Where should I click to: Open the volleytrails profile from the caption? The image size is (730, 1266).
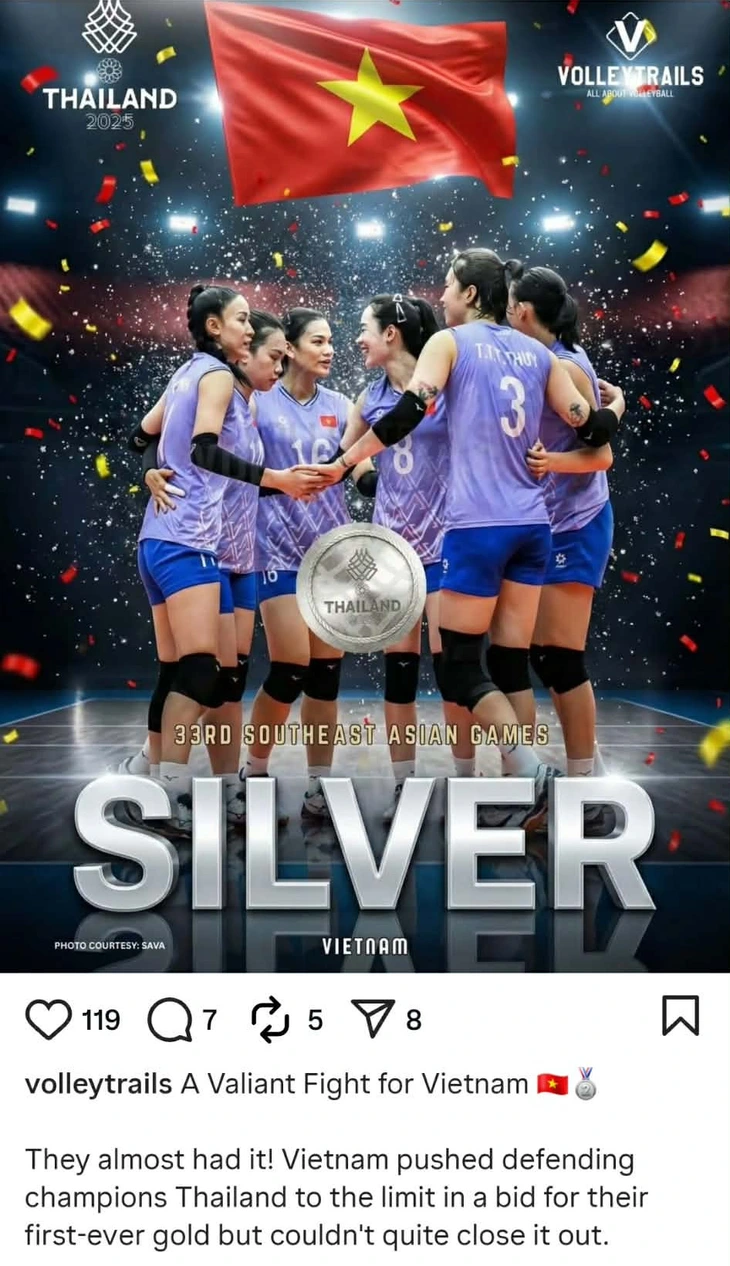97,1084
